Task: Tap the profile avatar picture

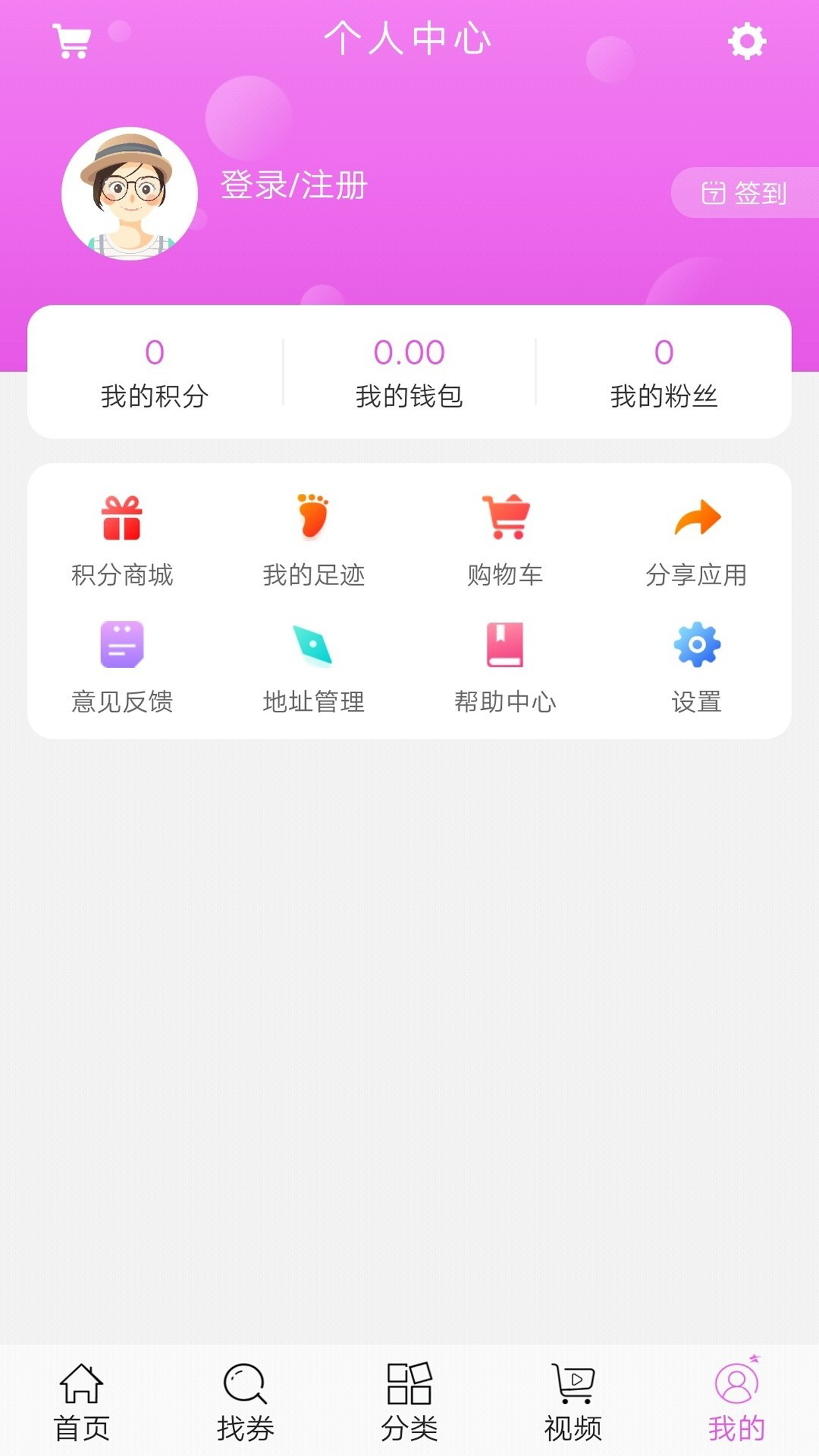Action: click(129, 194)
